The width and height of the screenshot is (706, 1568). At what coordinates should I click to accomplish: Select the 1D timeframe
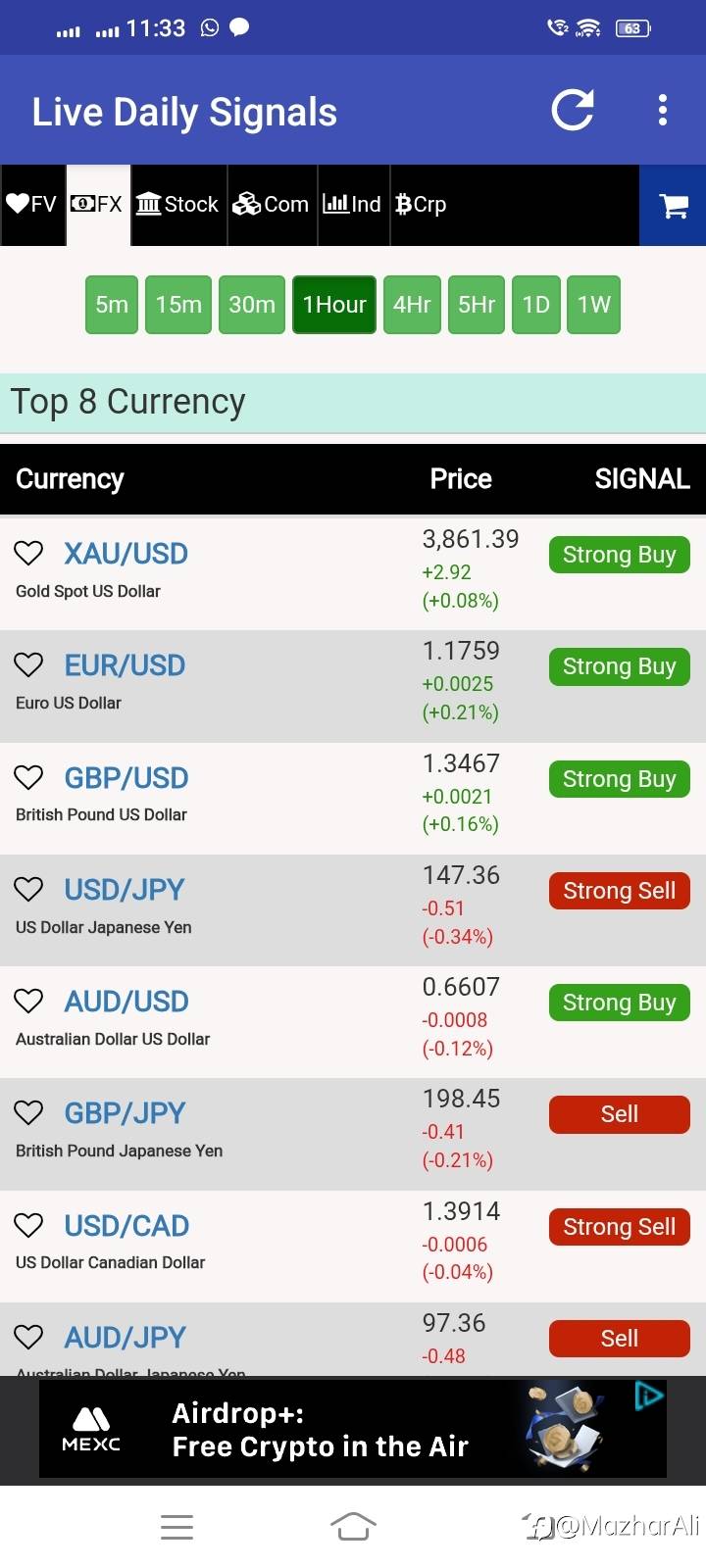[x=535, y=305]
